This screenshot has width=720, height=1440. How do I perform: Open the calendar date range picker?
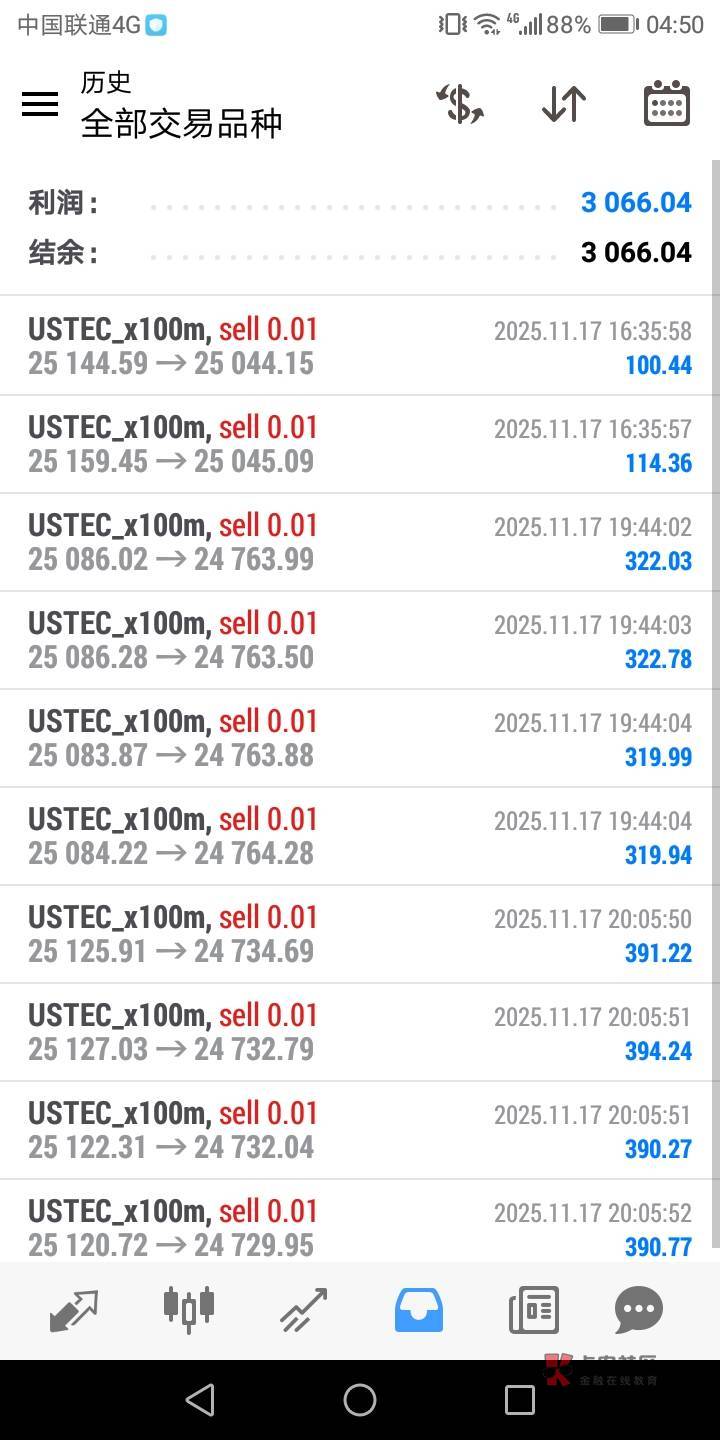667,104
